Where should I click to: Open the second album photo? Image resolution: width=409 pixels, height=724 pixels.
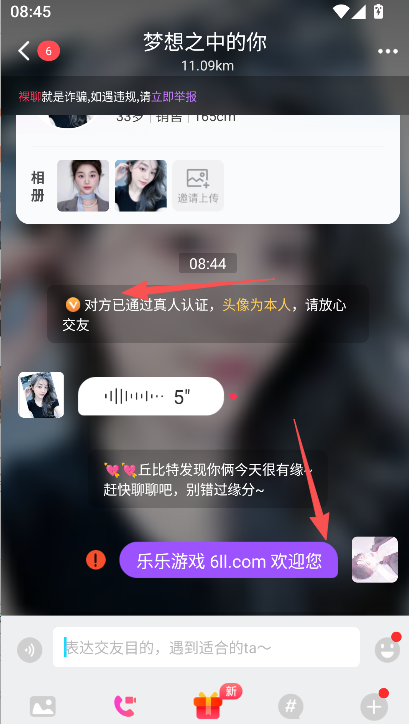click(x=141, y=186)
